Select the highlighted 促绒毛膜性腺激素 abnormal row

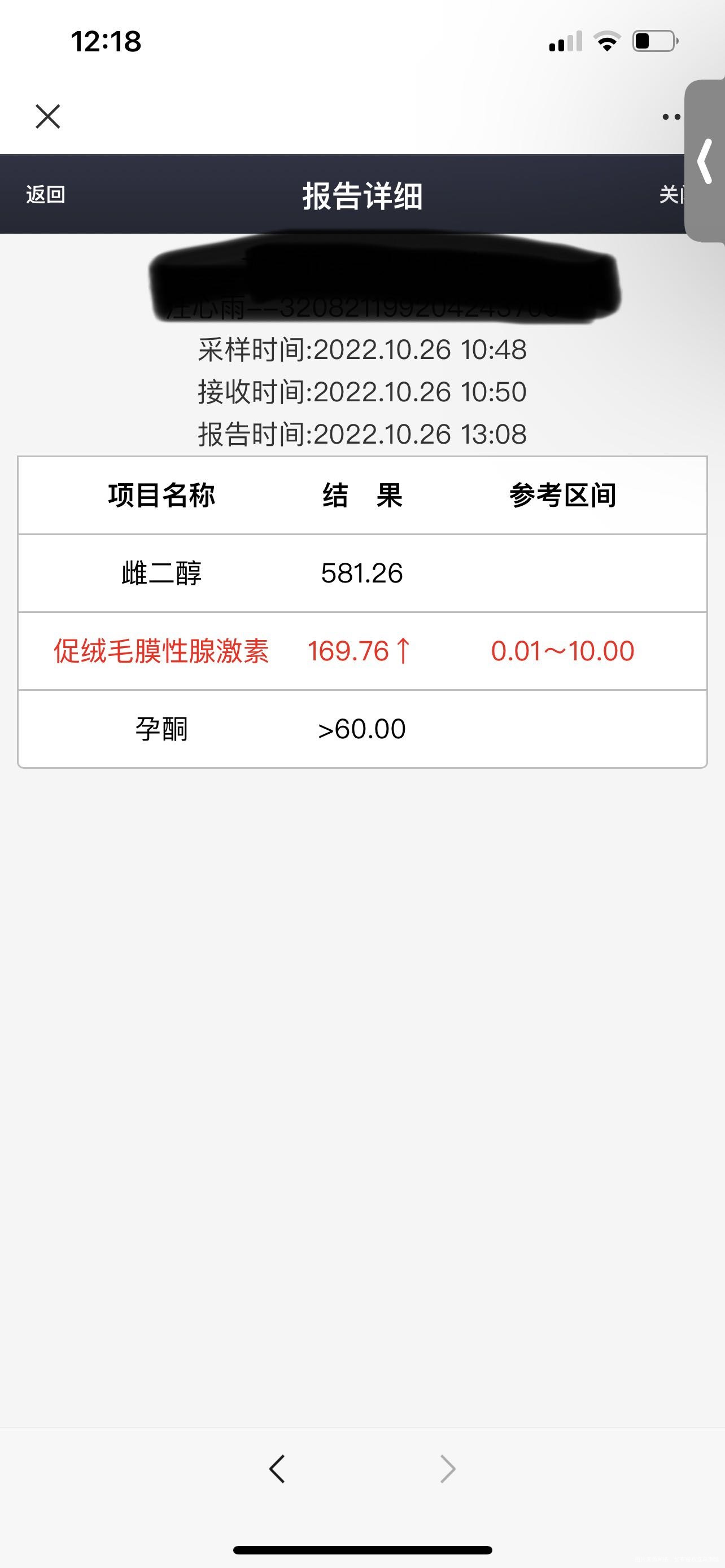[x=362, y=651]
